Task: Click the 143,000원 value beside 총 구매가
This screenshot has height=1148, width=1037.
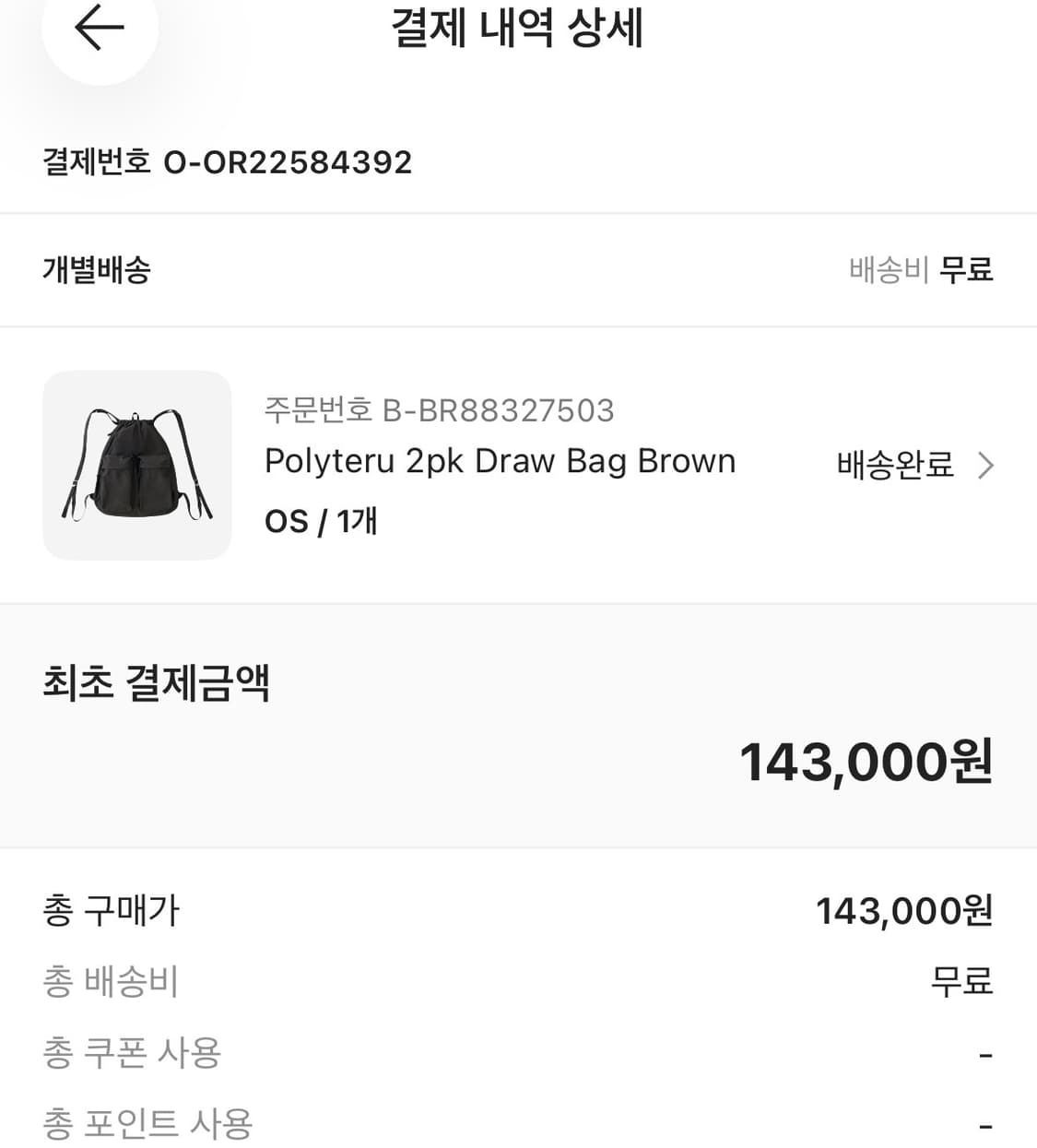Action: 903,911
